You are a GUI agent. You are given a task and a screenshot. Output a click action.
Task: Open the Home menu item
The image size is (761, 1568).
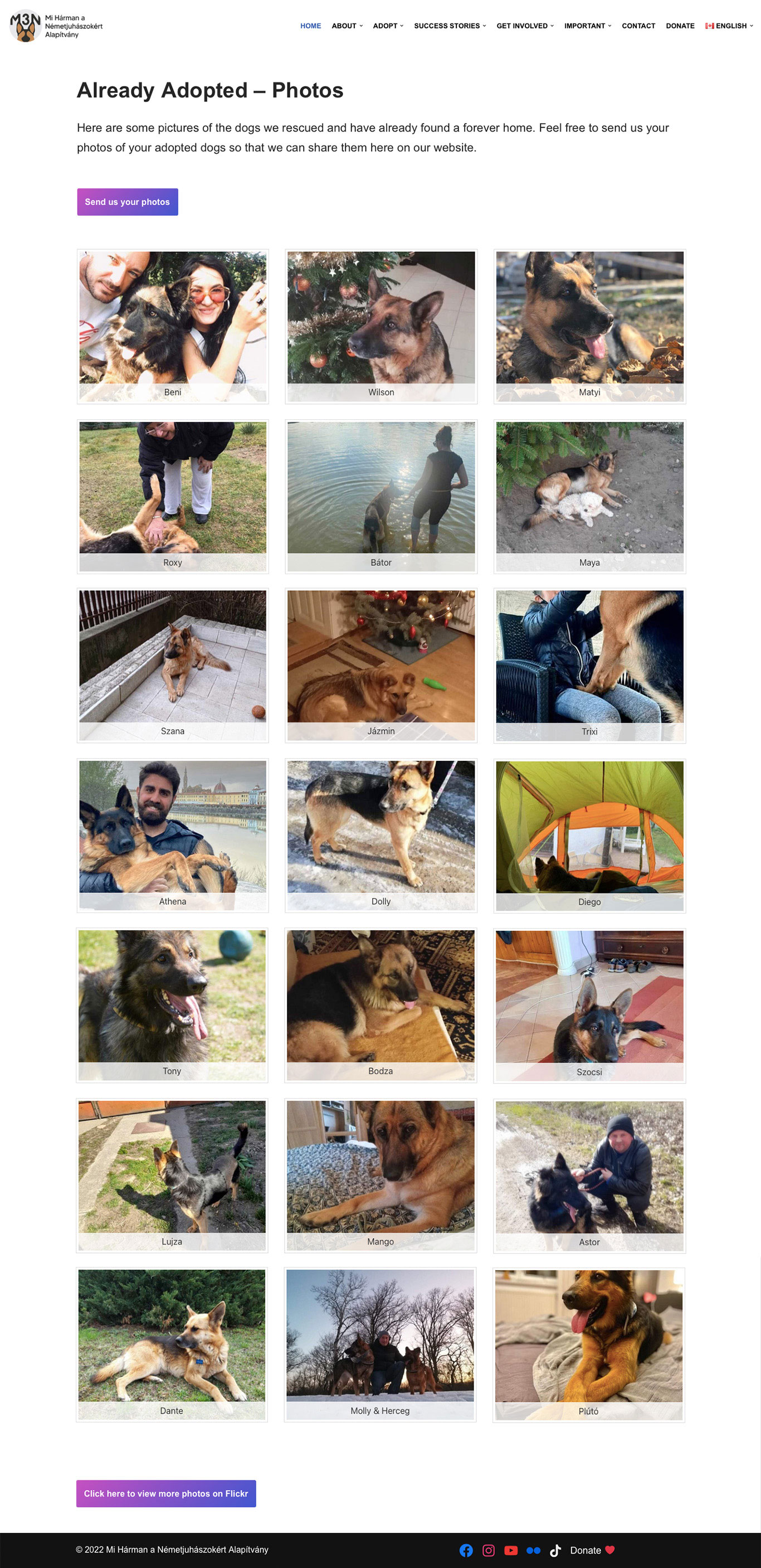pyautogui.click(x=310, y=26)
